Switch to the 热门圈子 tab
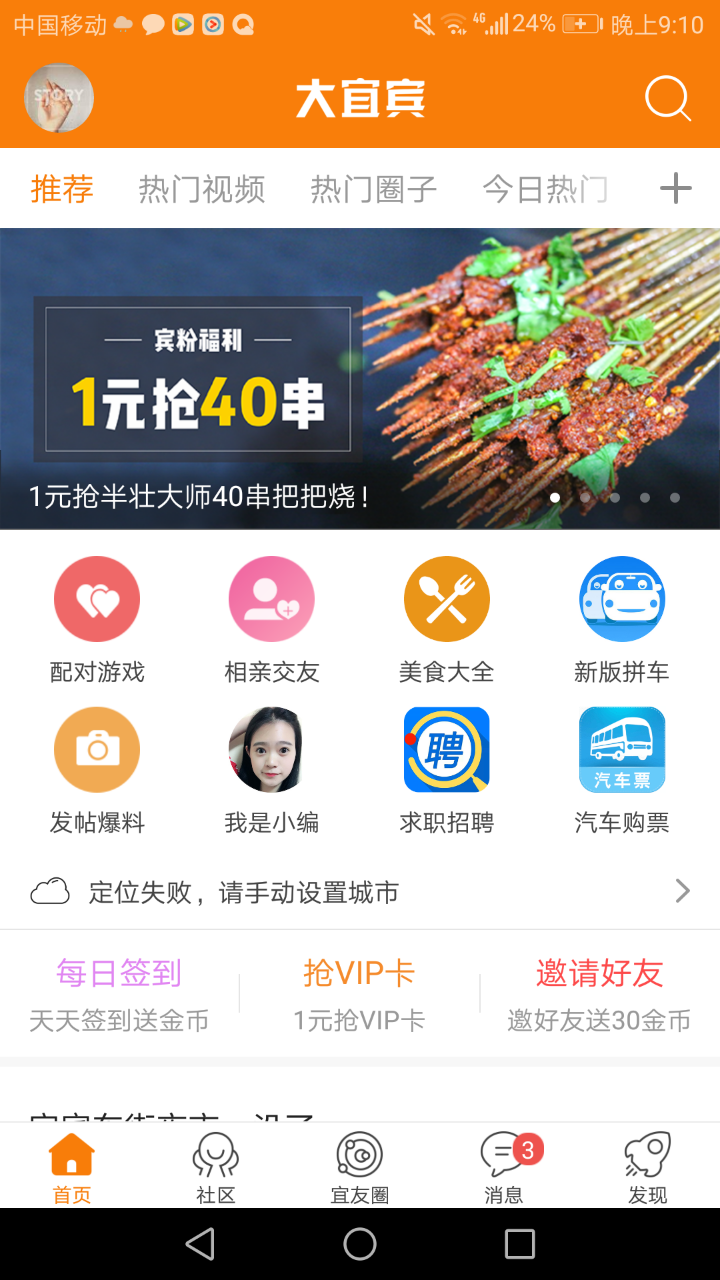The width and height of the screenshot is (720, 1280). (x=374, y=189)
